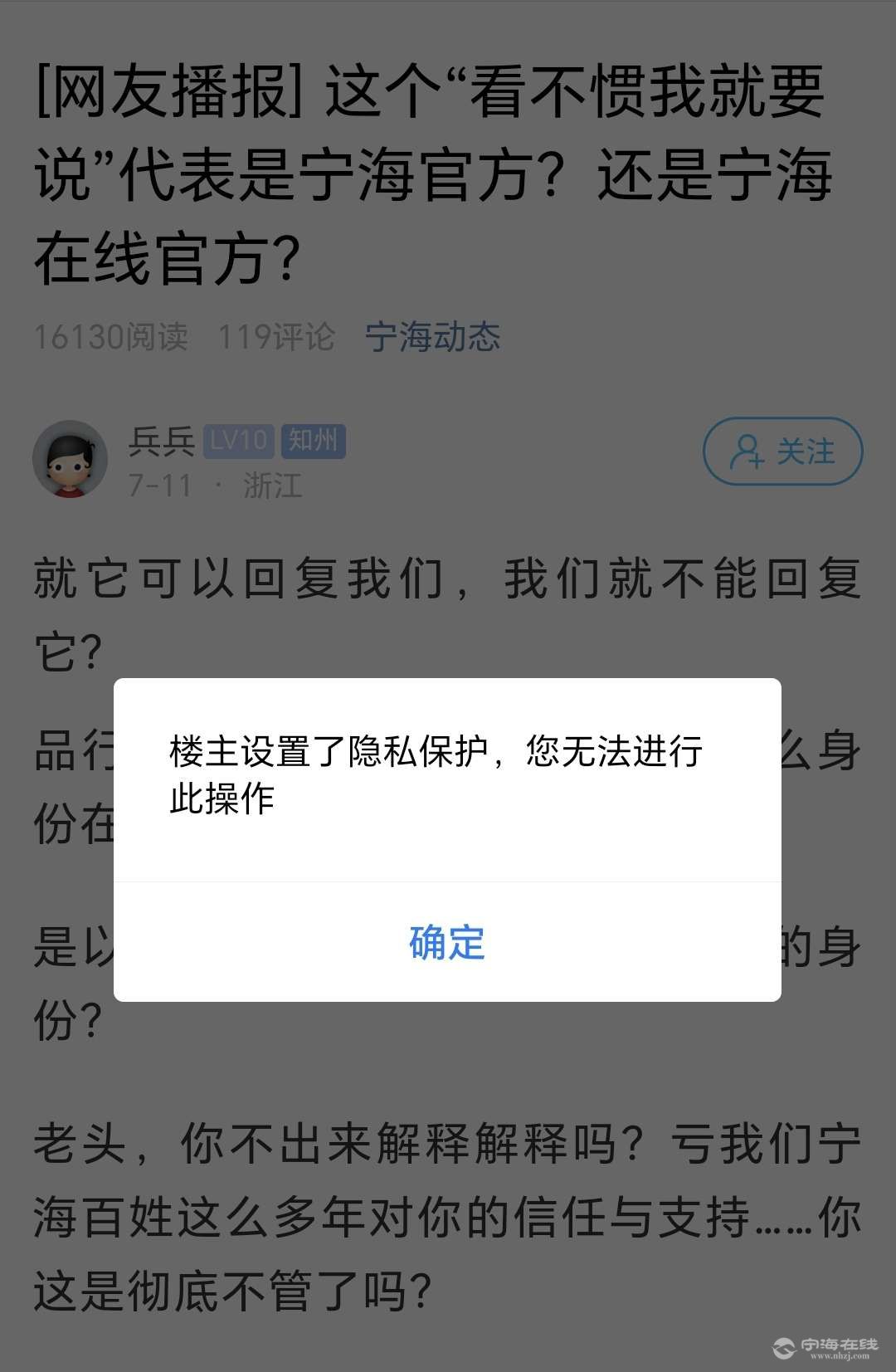The width and height of the screenshot is (896, 1372).
Task: Open 兵兵's profile avatar
Action: (x=71, y=459)
